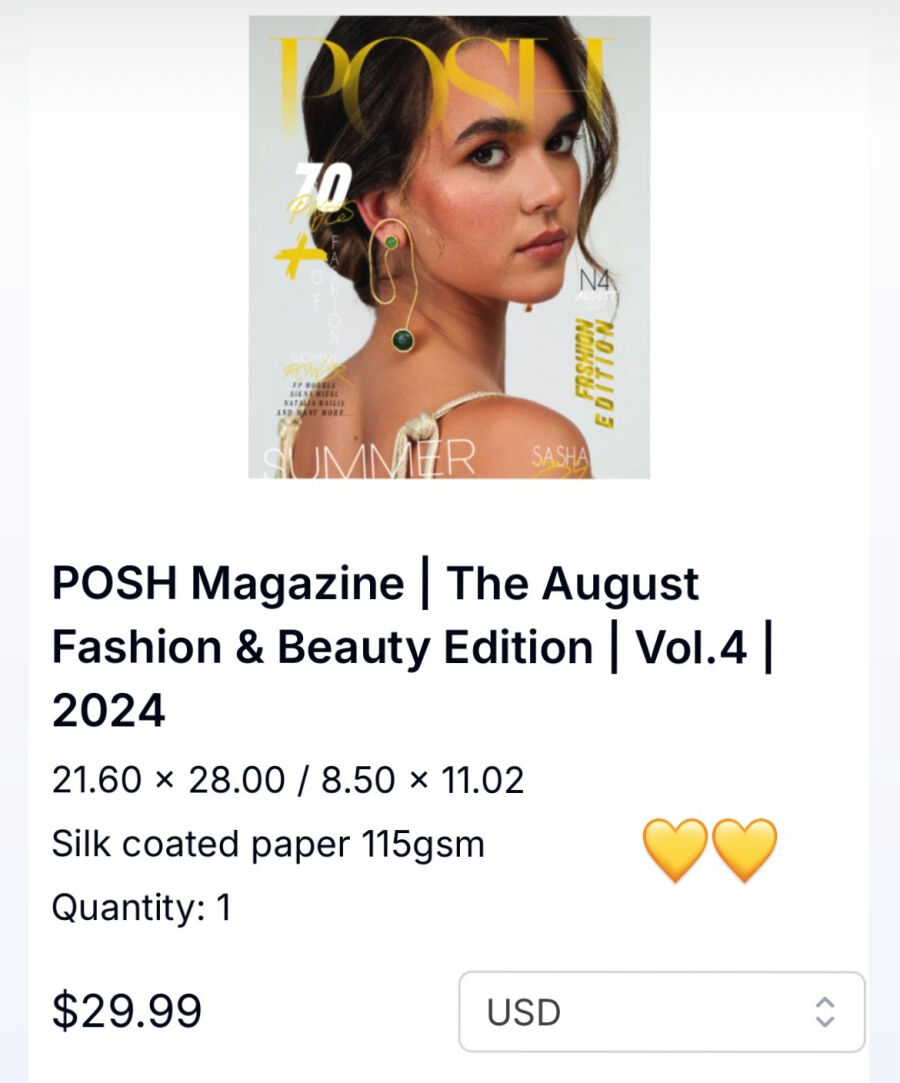Open the USD currency dropdown
This screenshot has height=1083, width=900.
point(661,1012)
